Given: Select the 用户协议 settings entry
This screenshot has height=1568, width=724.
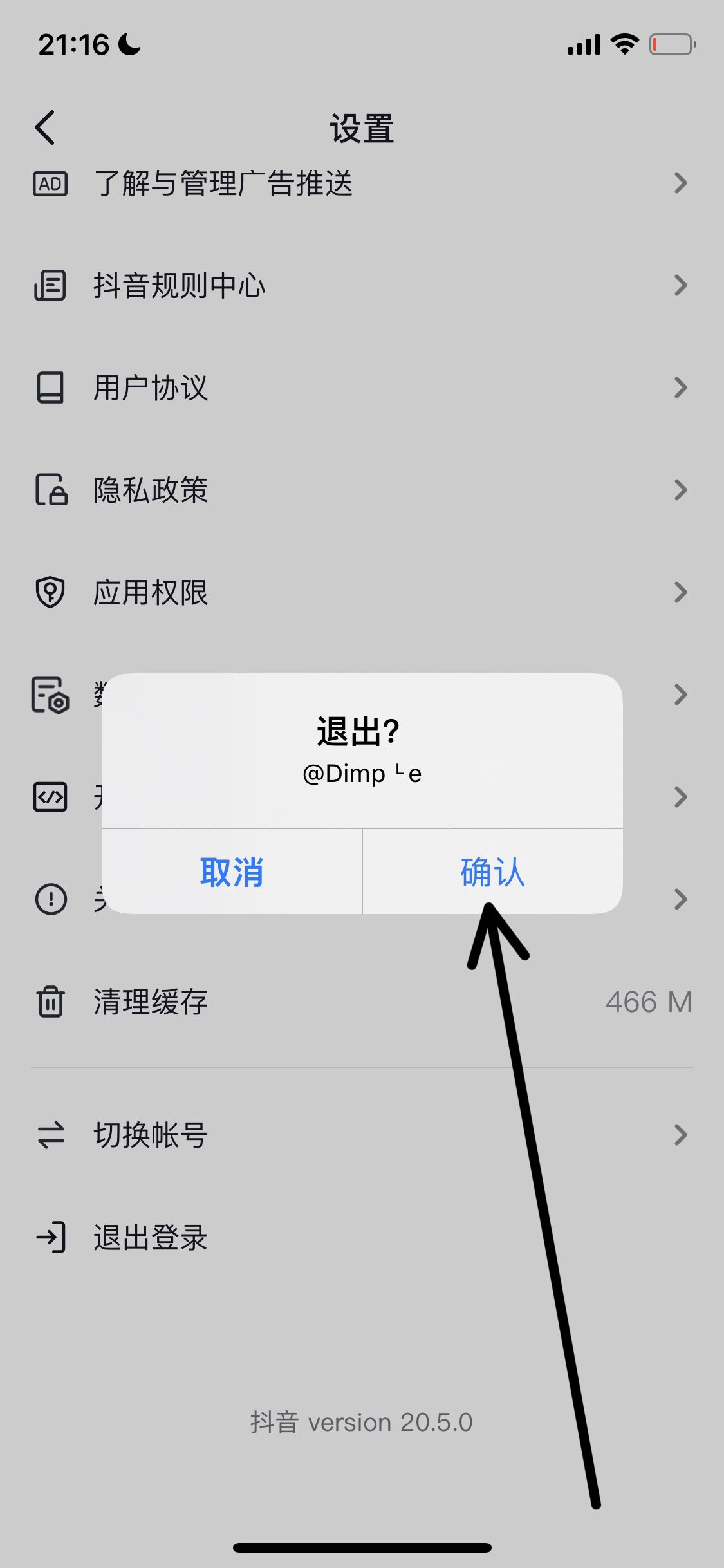Looking at the screenshot, I should click(150, 387).
